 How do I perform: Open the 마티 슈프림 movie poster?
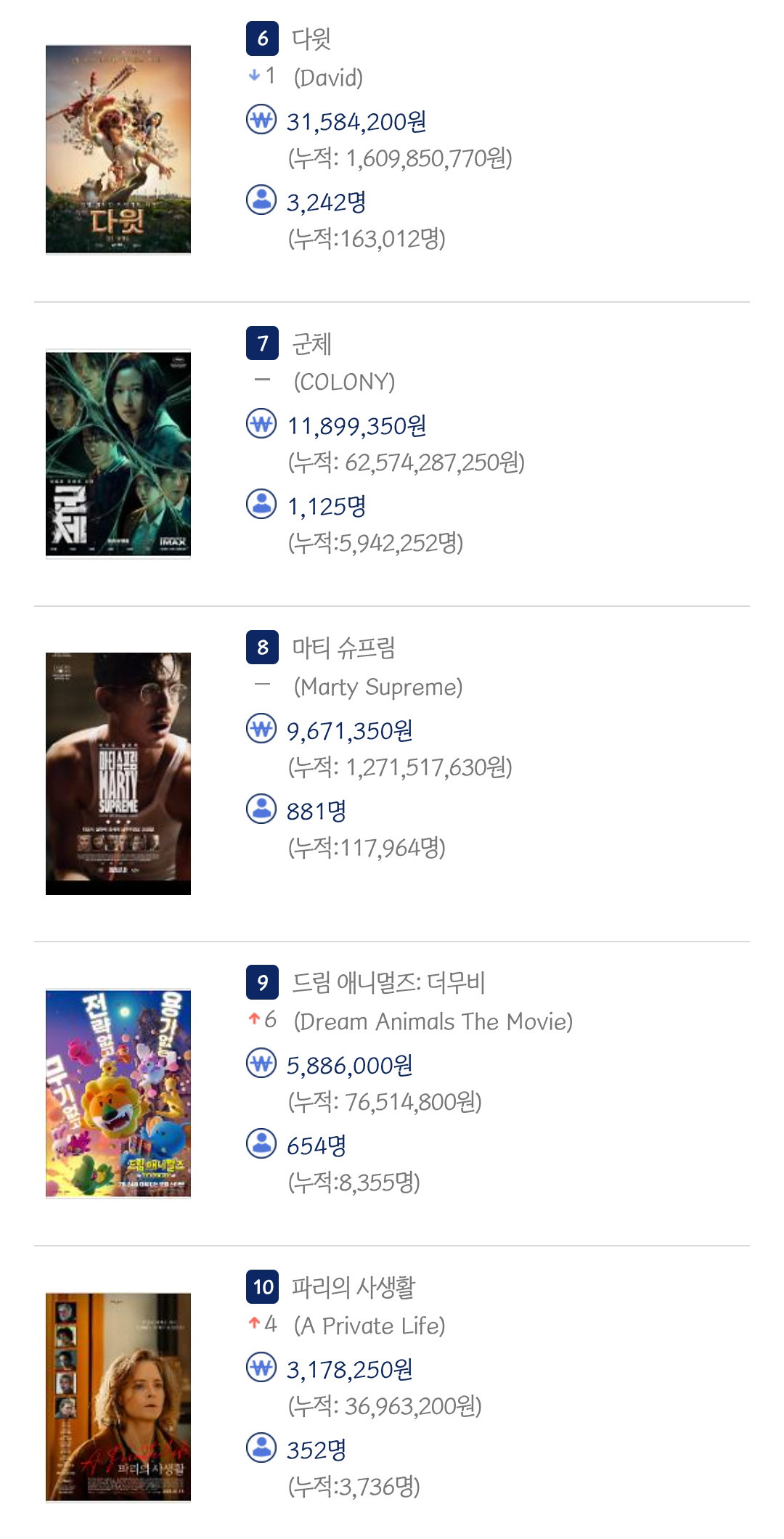coord(118,773)
